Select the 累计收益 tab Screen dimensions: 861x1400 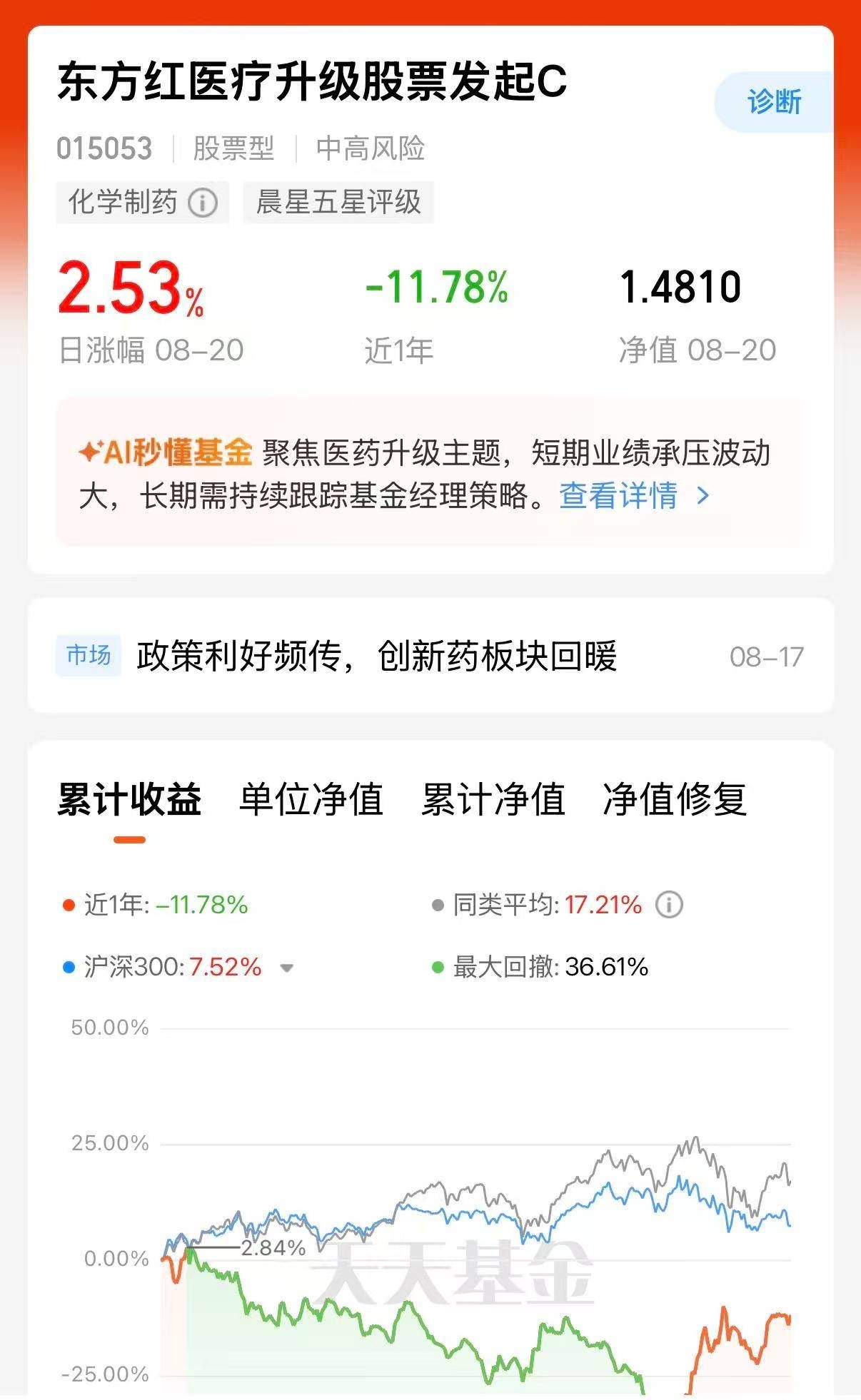click(x=129, y=799)
